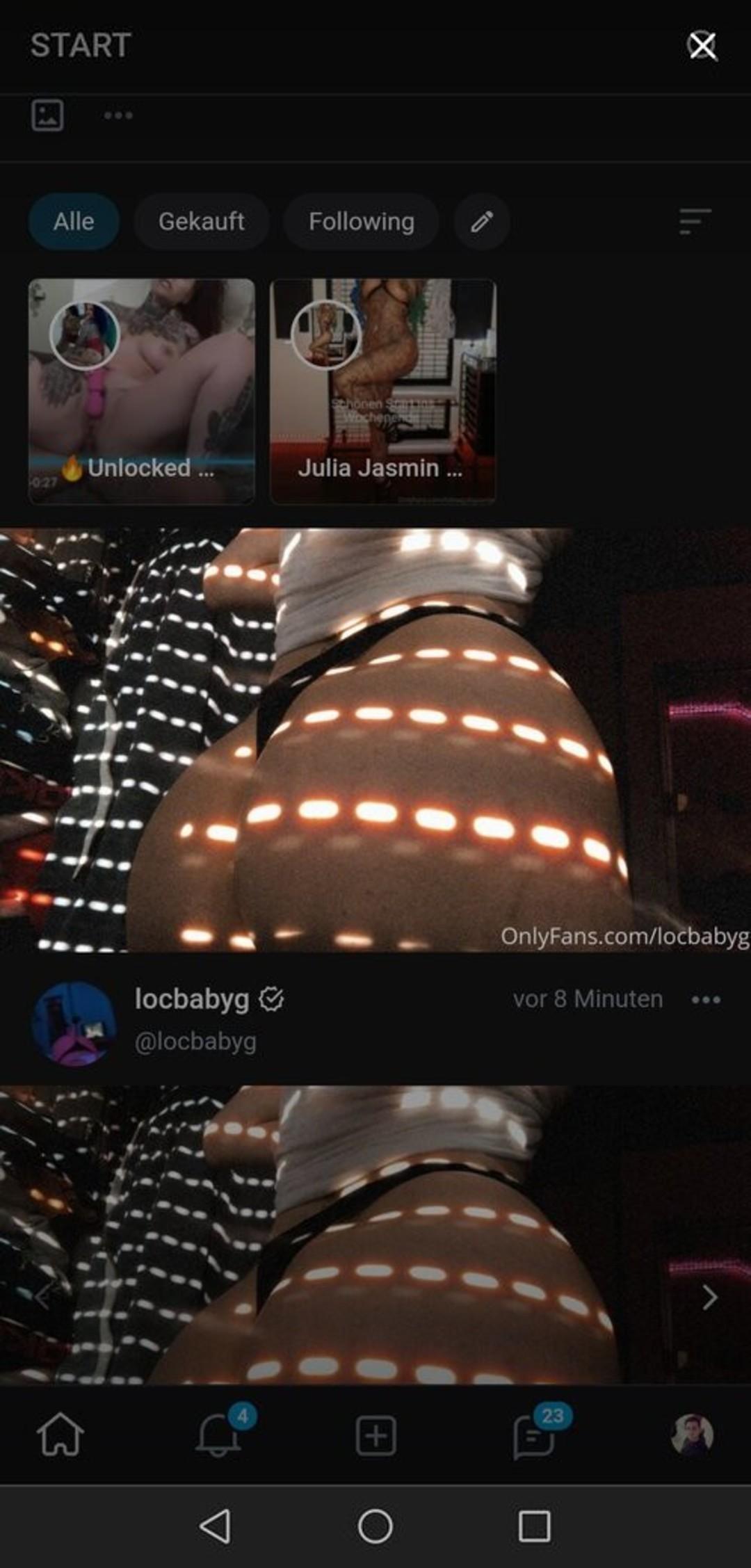Open the post menu for locbabyg's post
Viewport: 751px width, 1568px height.
[706, 1000]
